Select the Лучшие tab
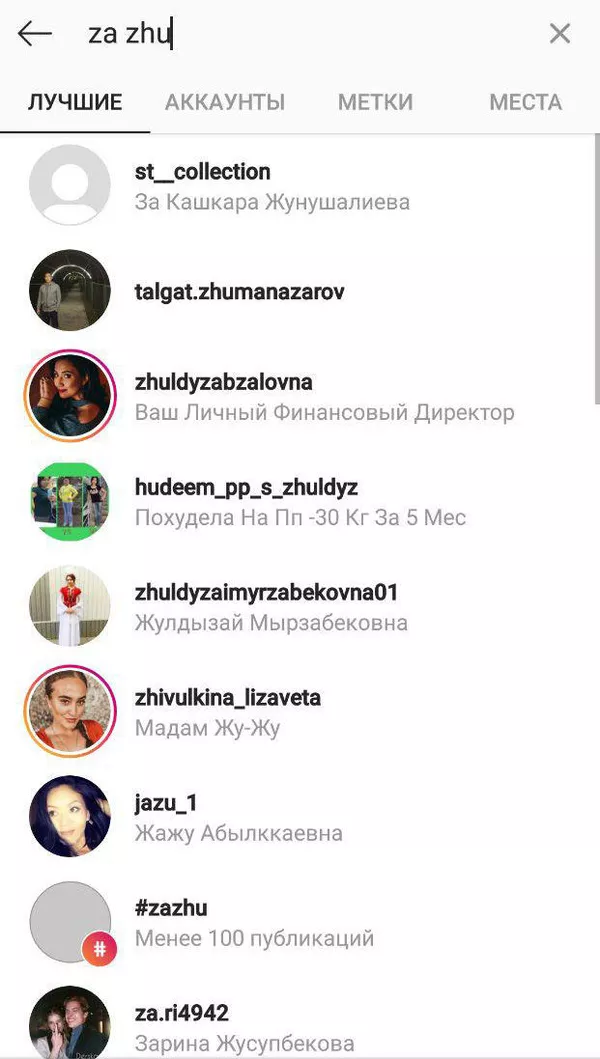Screen dimensions: 600x1059 pos(75,102)
